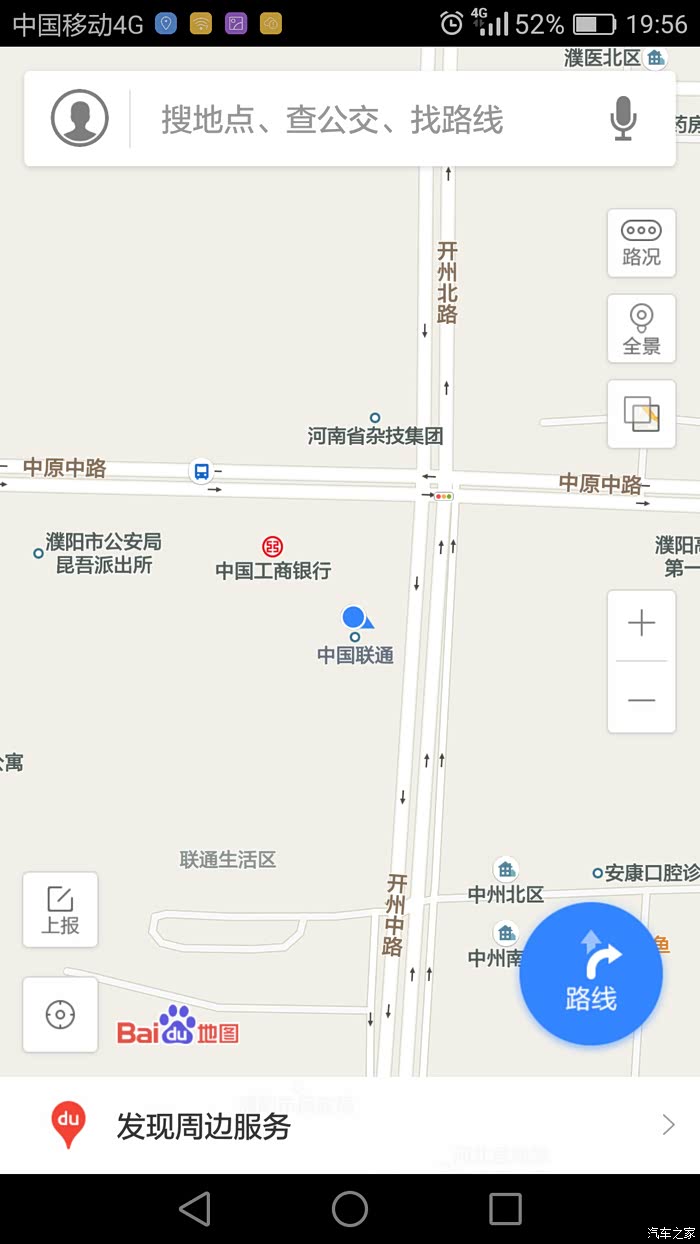Viewport: 700px width, 1244px height.
Task: Start voice search with the microphone
Action: pyautogui.click(x=623, y=119)
